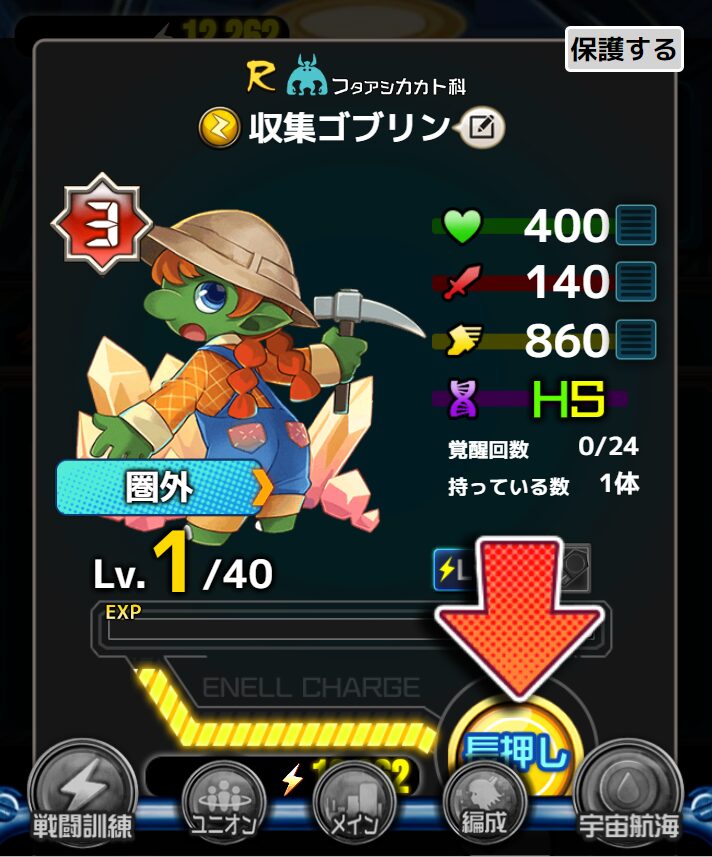Open the attack stat detail icon
The height and width of the screenshot is (857, 712).
tap(635, 283)
